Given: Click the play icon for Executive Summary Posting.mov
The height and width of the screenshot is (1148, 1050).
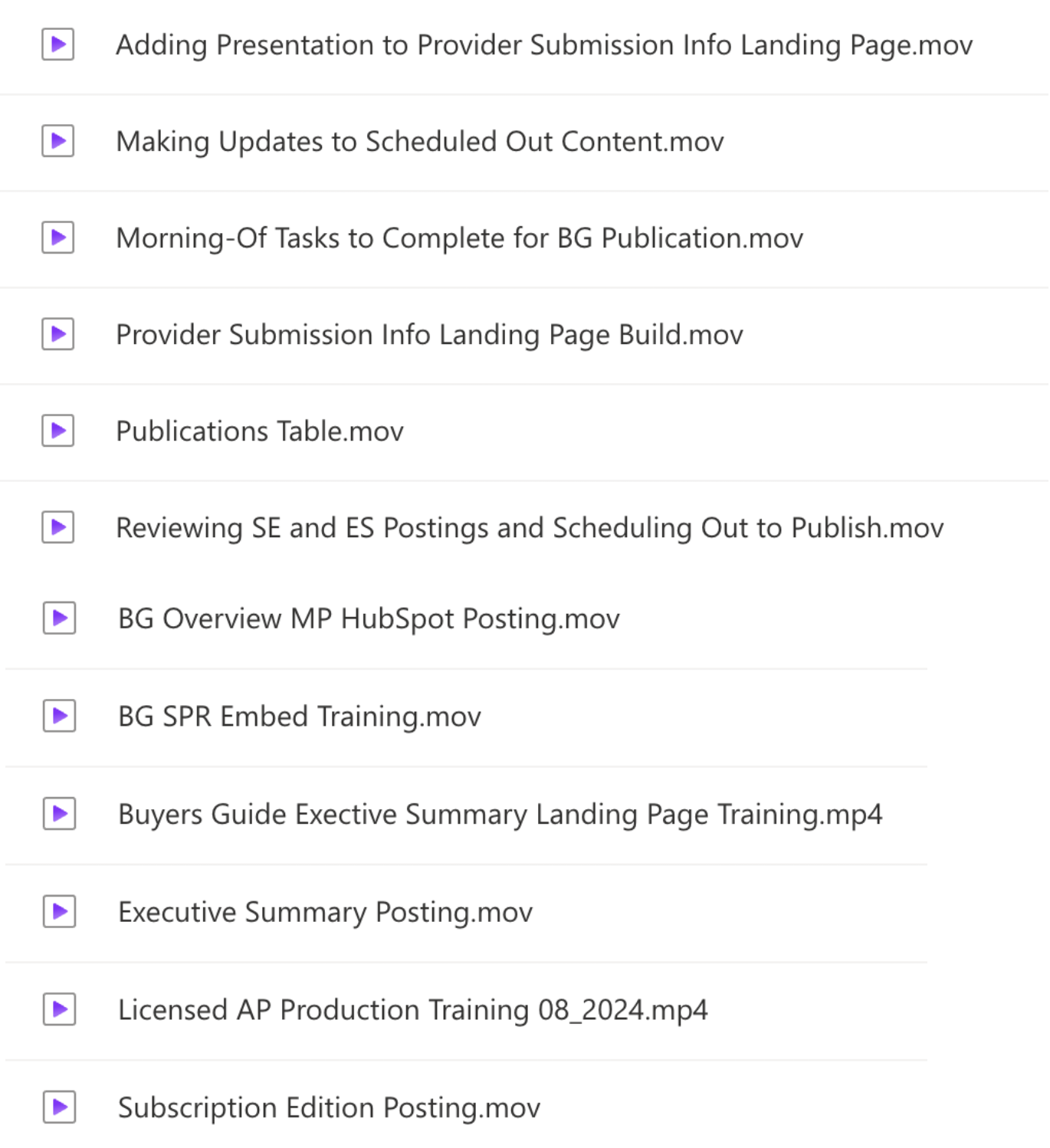Looking at the screenshot, I should coord(57,912).
